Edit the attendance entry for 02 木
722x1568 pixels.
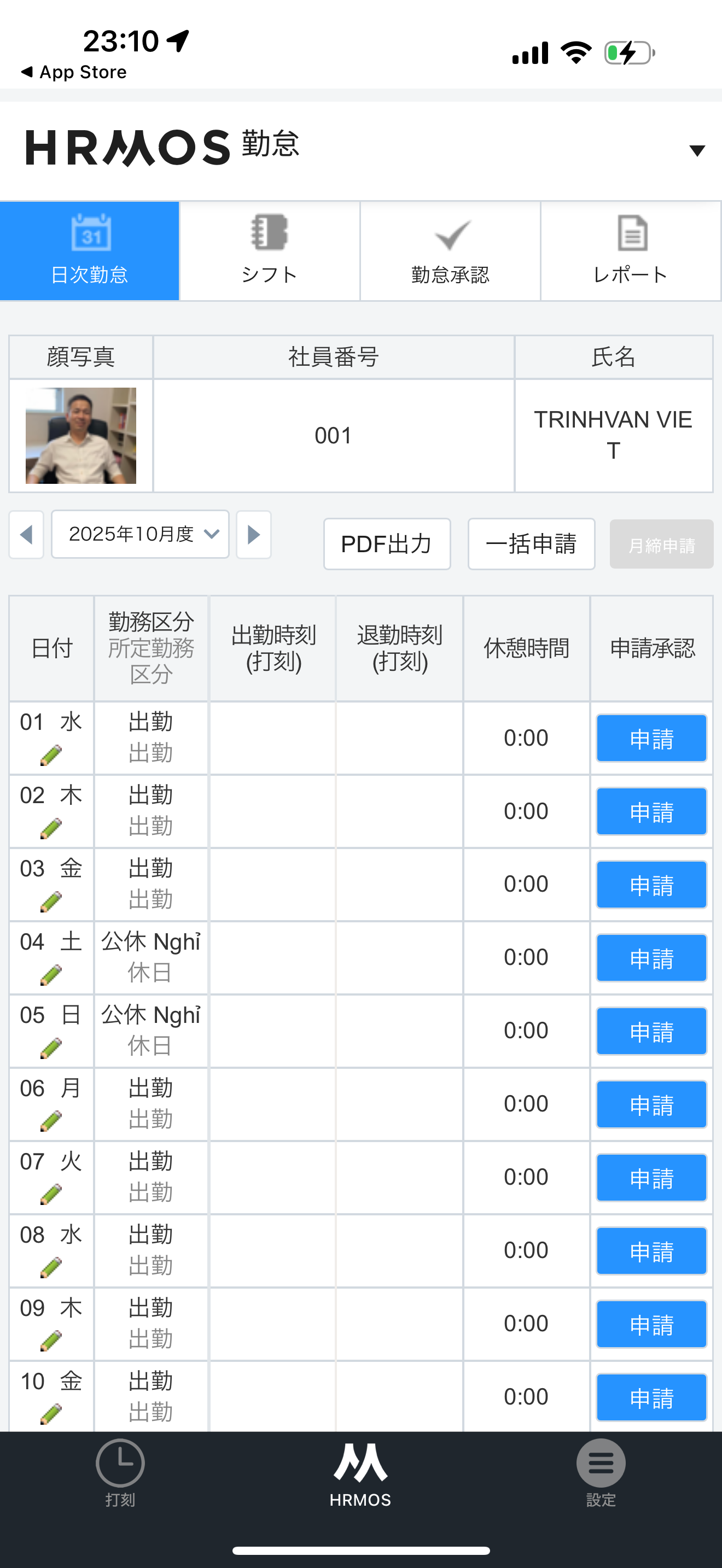[x=51, y=828]
